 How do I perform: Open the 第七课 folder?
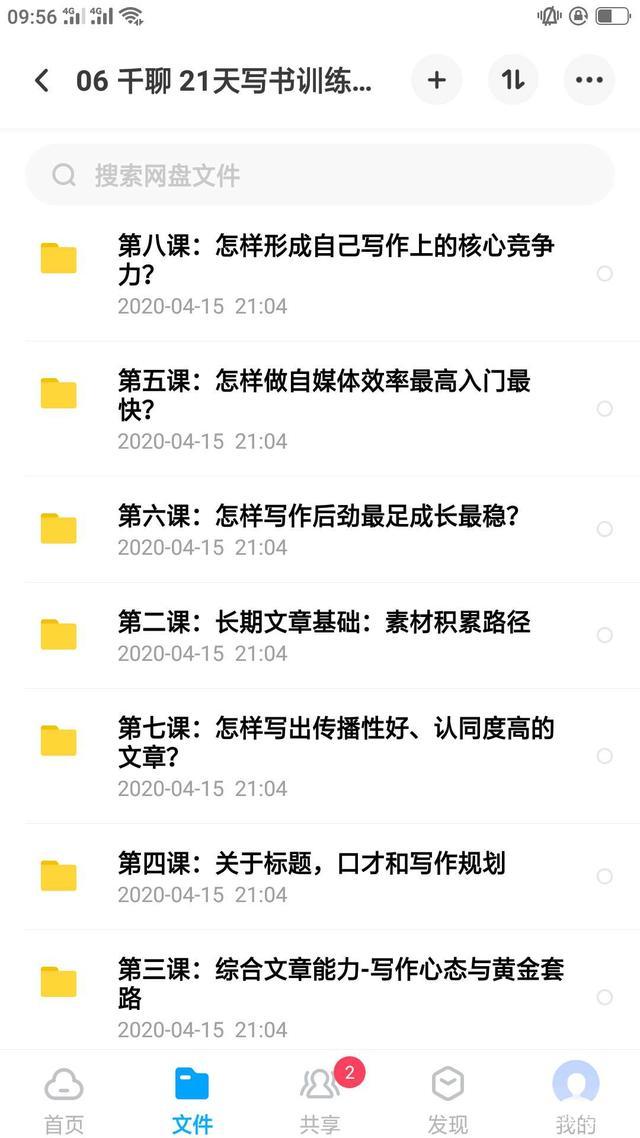click(320, 756)
